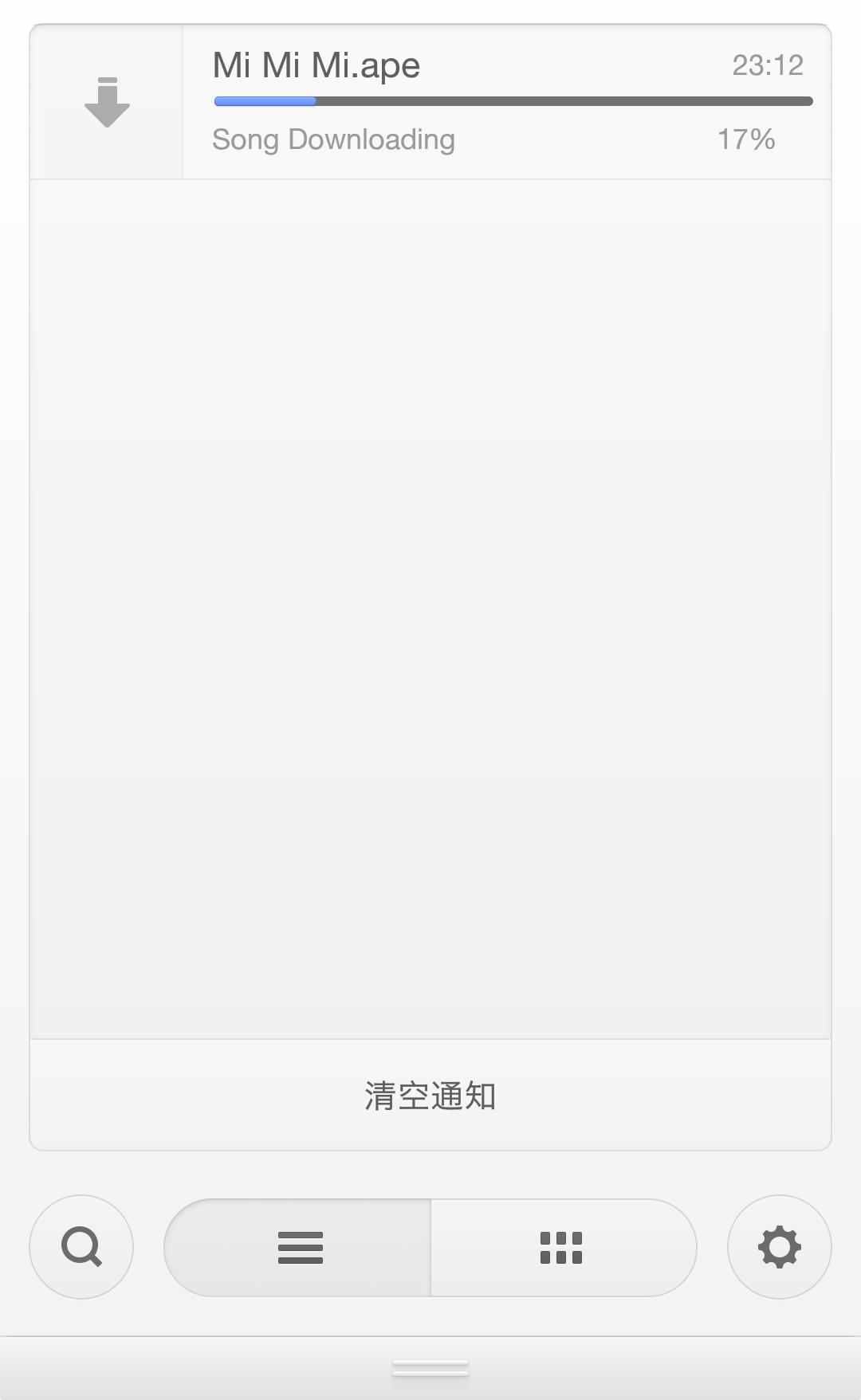This screenshot has height=1400, width=861.
Task: Clear all notifications with 清空通知
Action: point(431,1096)
